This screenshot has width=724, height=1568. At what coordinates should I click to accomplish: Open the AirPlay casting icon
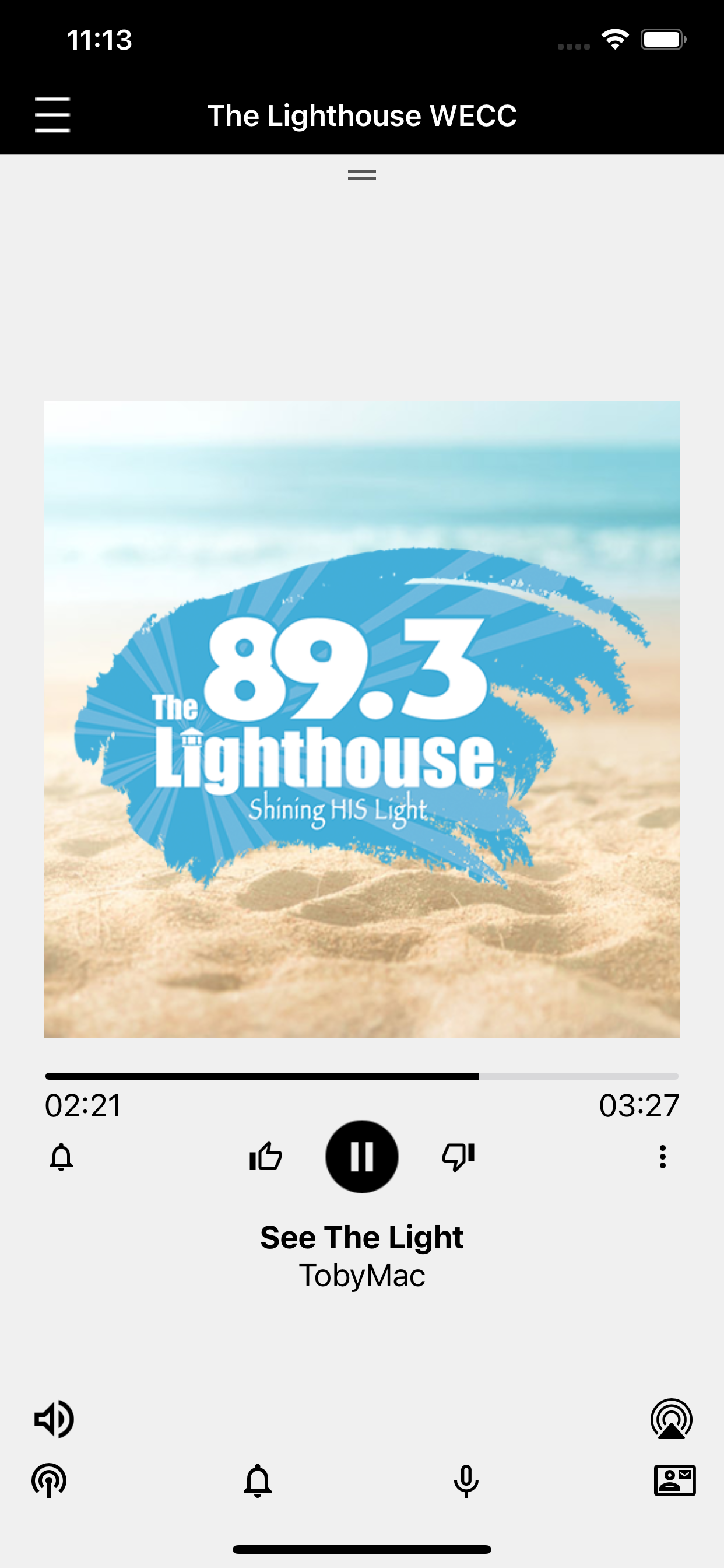(x=670, y=1419)
